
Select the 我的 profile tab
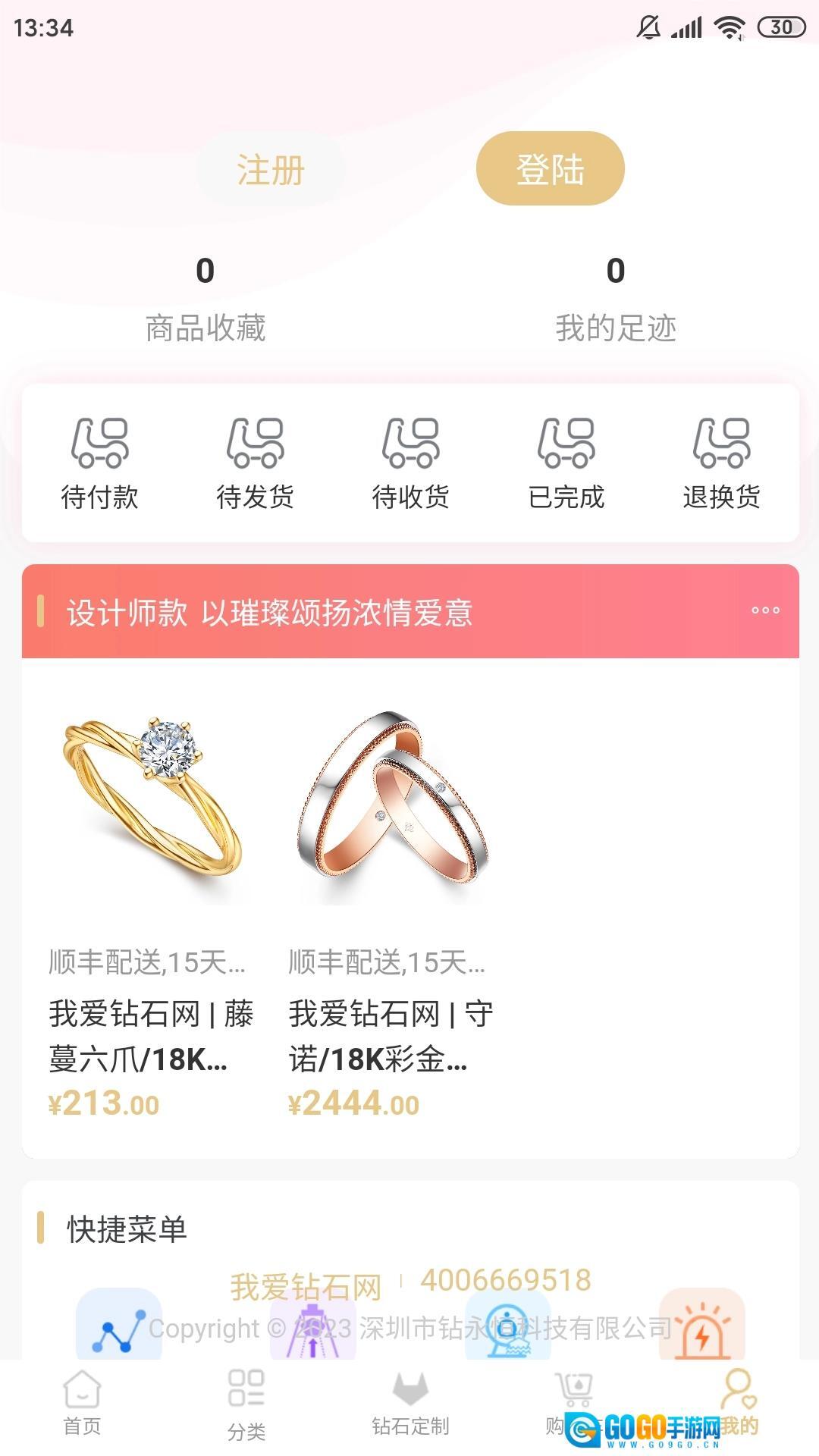pyautogui.click(x=738, y=1404)
